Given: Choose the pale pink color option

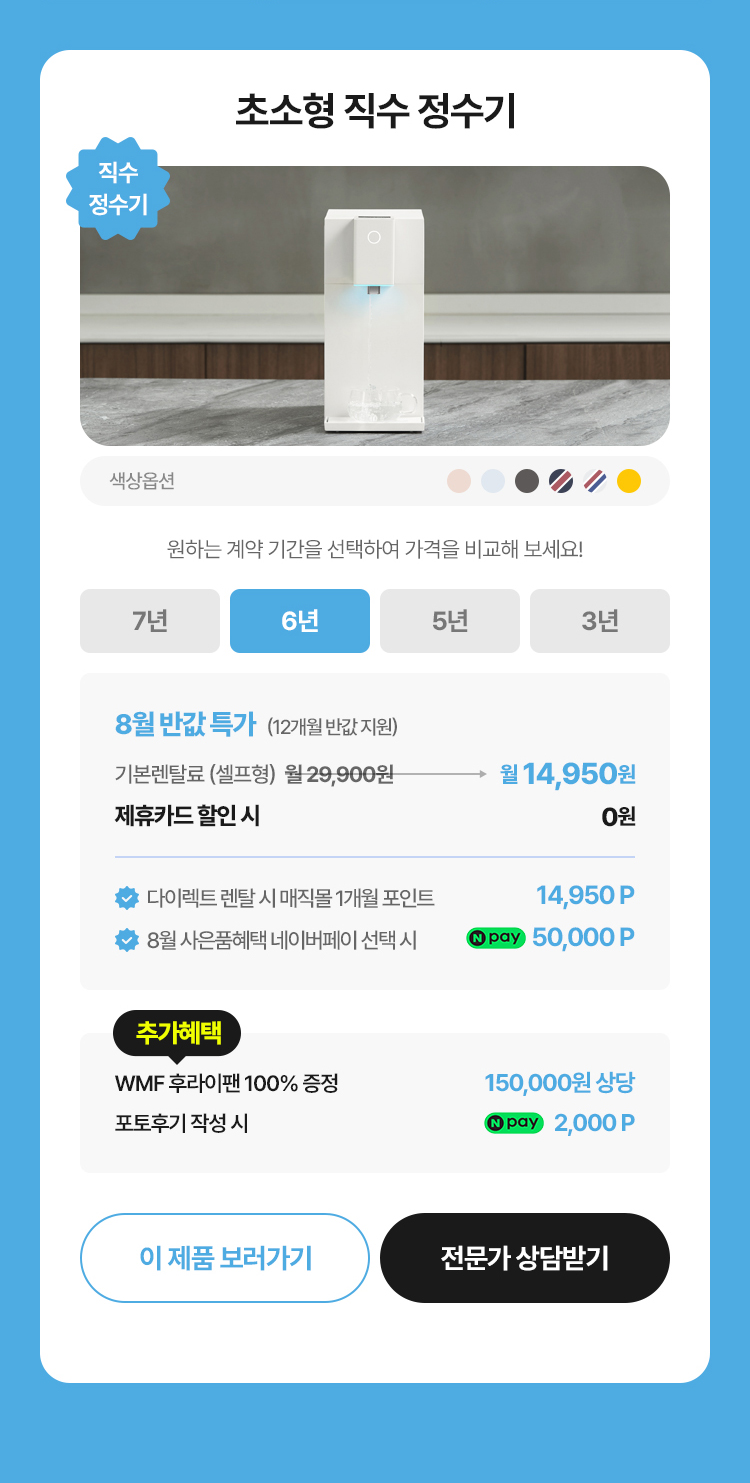Looking at the screenshot, I should click(459, 481).
